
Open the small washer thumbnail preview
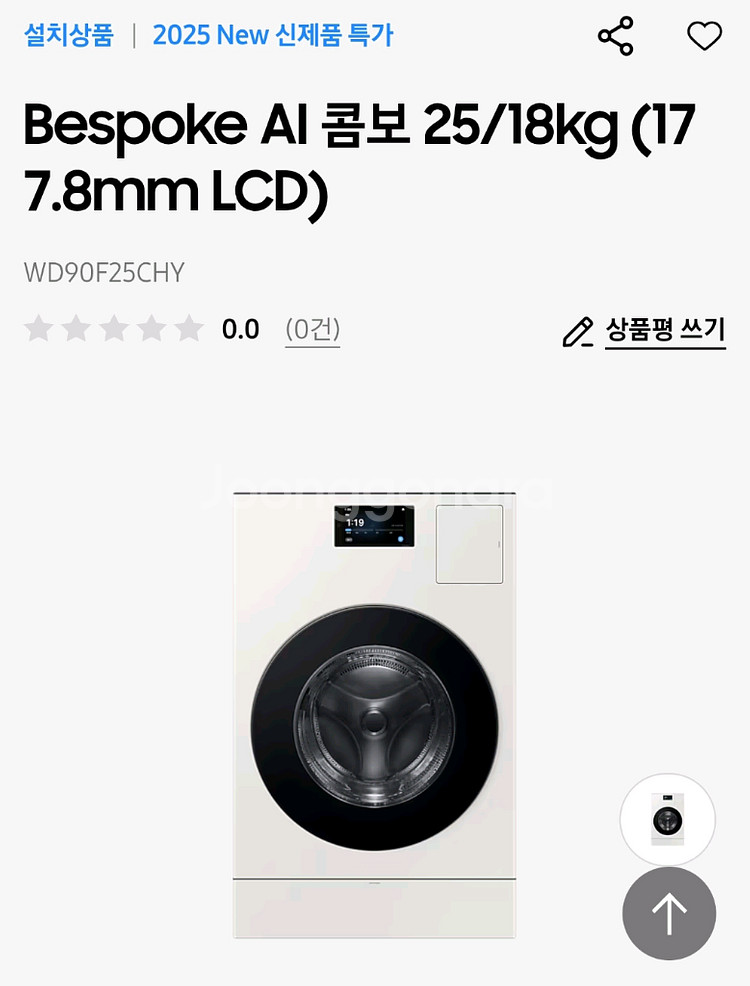(x=667, y=820)
